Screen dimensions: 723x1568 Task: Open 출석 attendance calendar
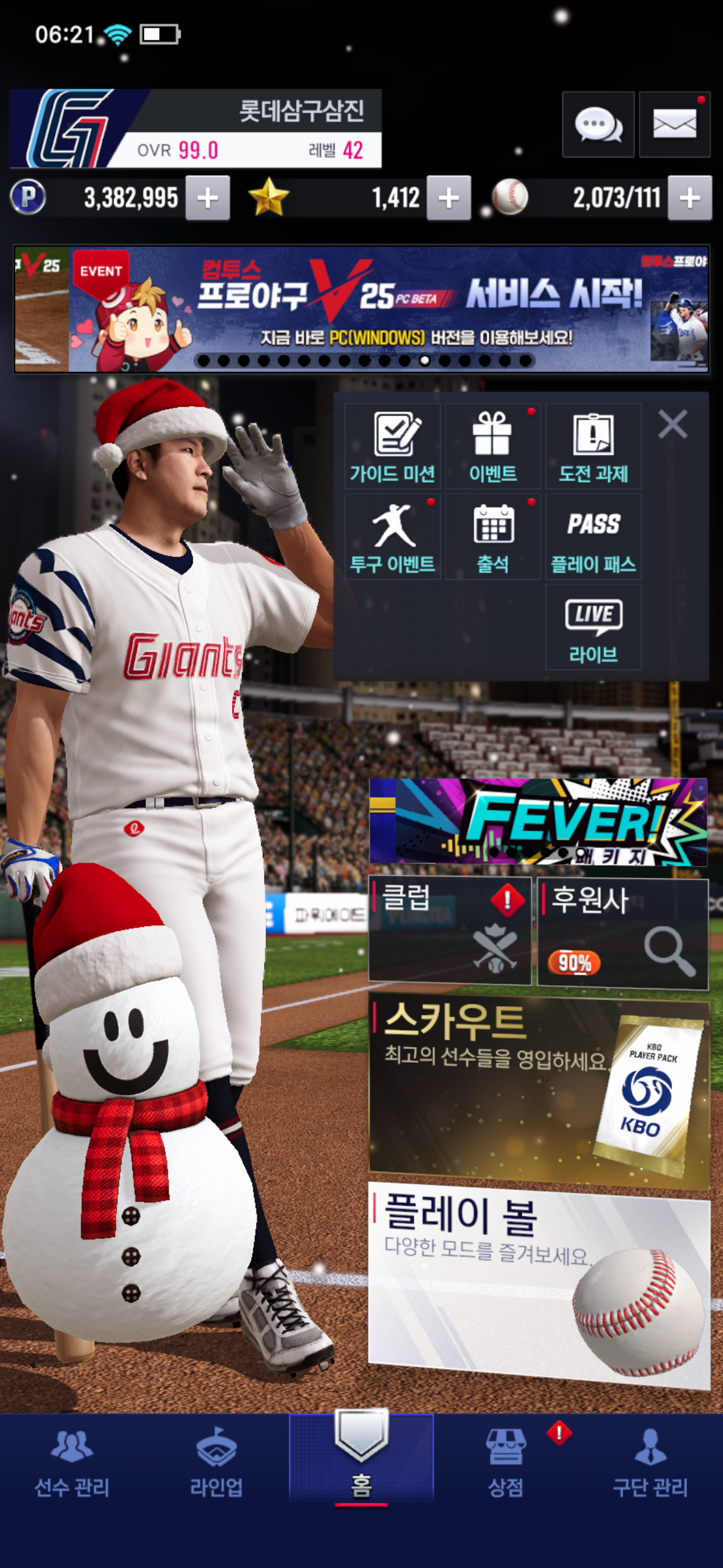point(493,537)
